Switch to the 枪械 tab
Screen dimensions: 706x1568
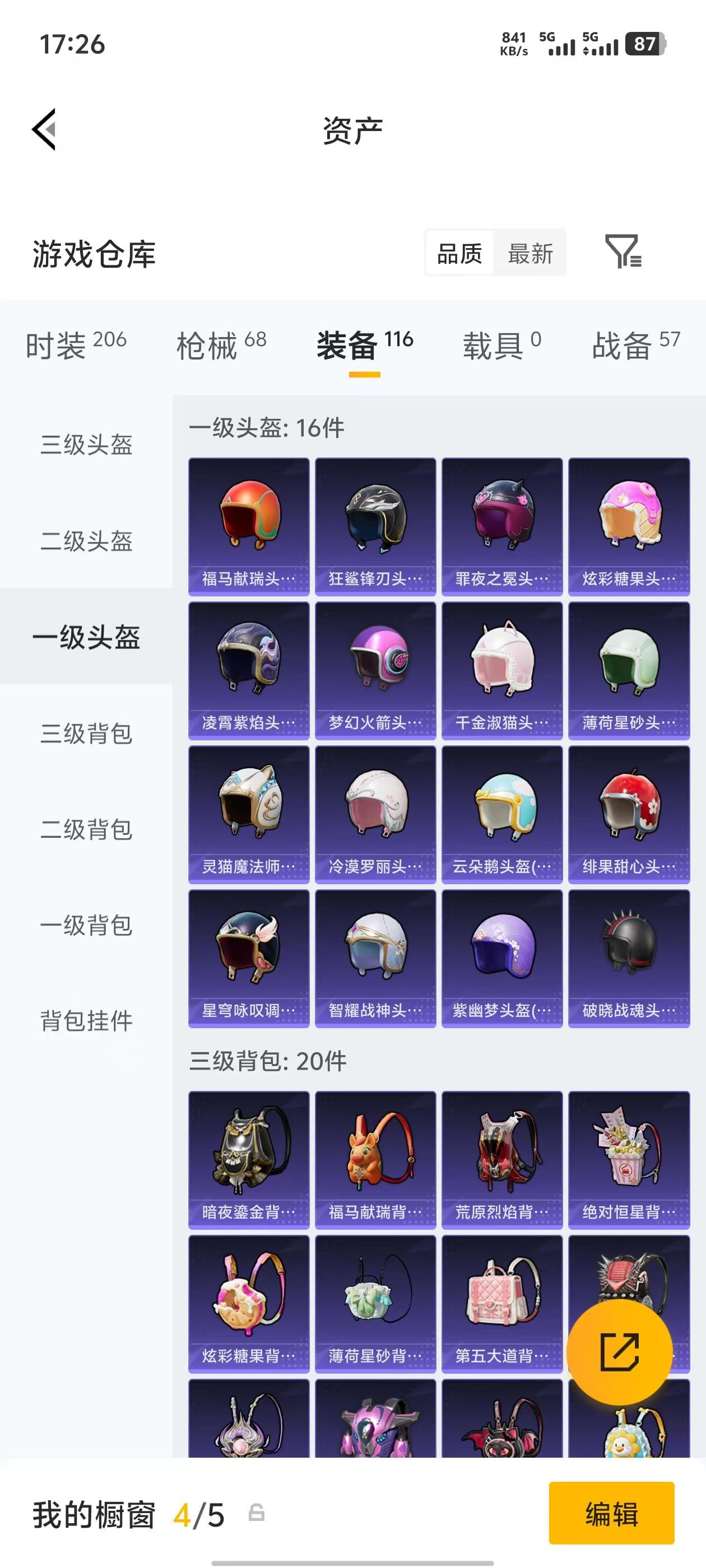(208, 343)
